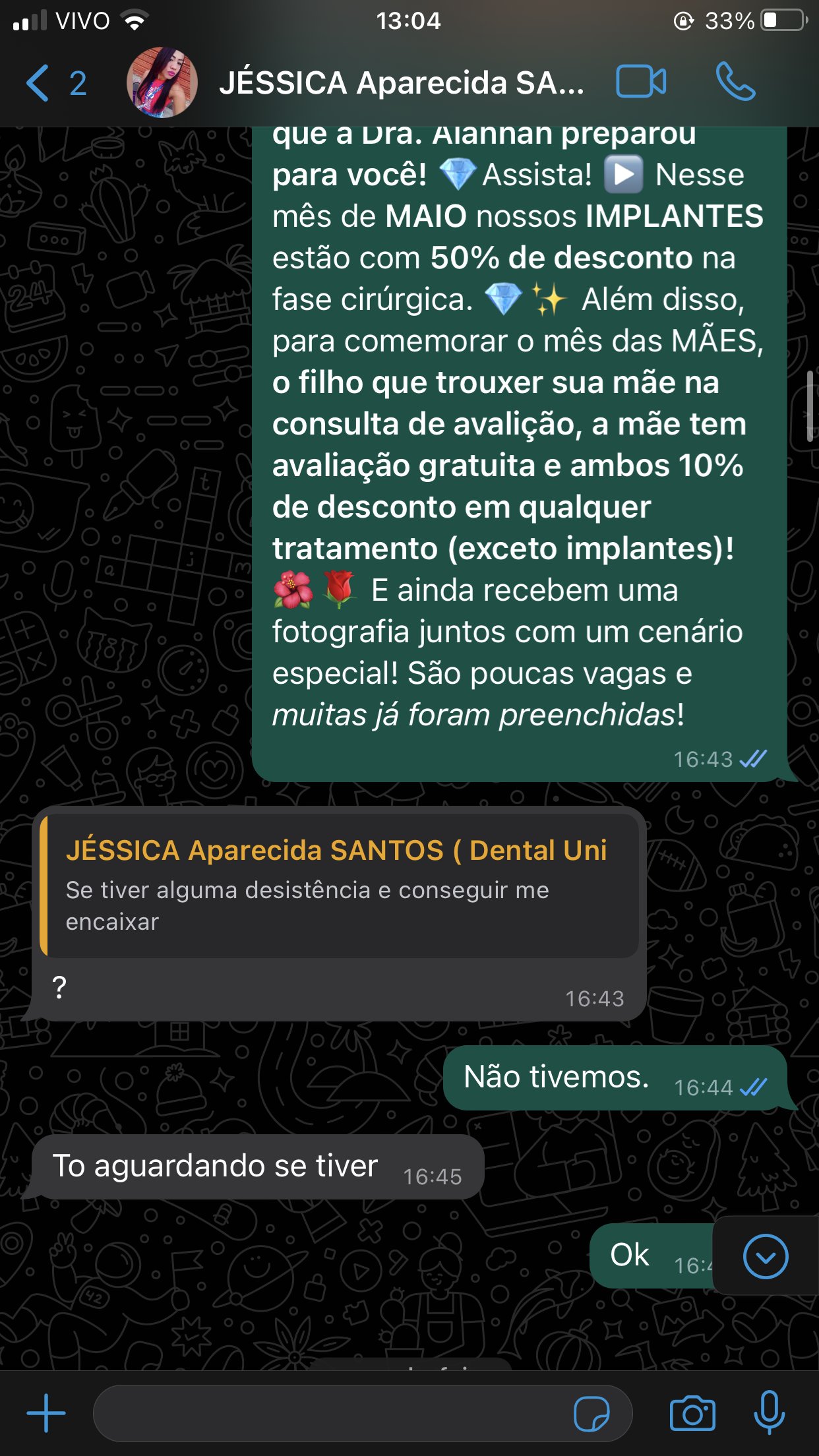Open JÉSSICA Aparecida's profile photo
Screen dimensions: 819x1456
click(162, 83)
